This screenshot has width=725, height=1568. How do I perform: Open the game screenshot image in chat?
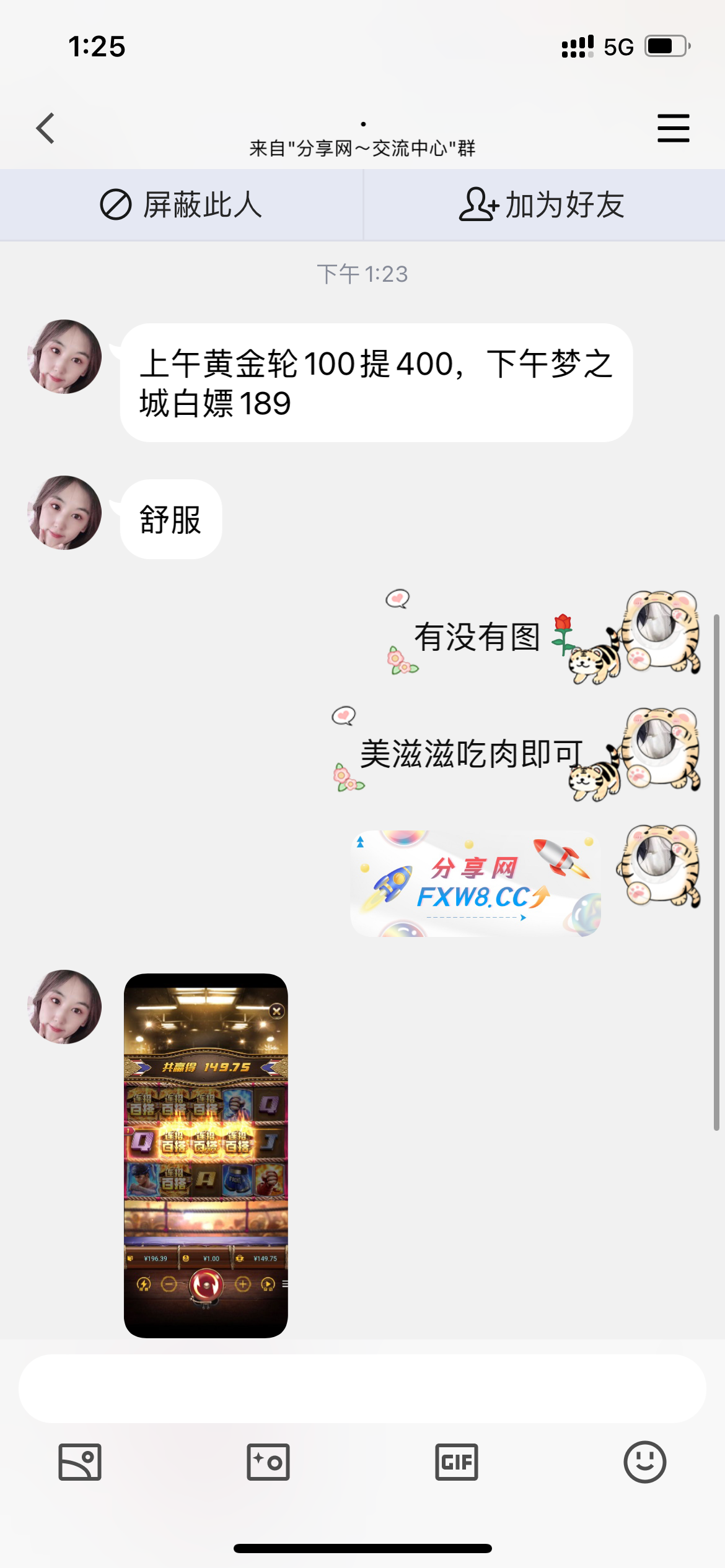206,1155
